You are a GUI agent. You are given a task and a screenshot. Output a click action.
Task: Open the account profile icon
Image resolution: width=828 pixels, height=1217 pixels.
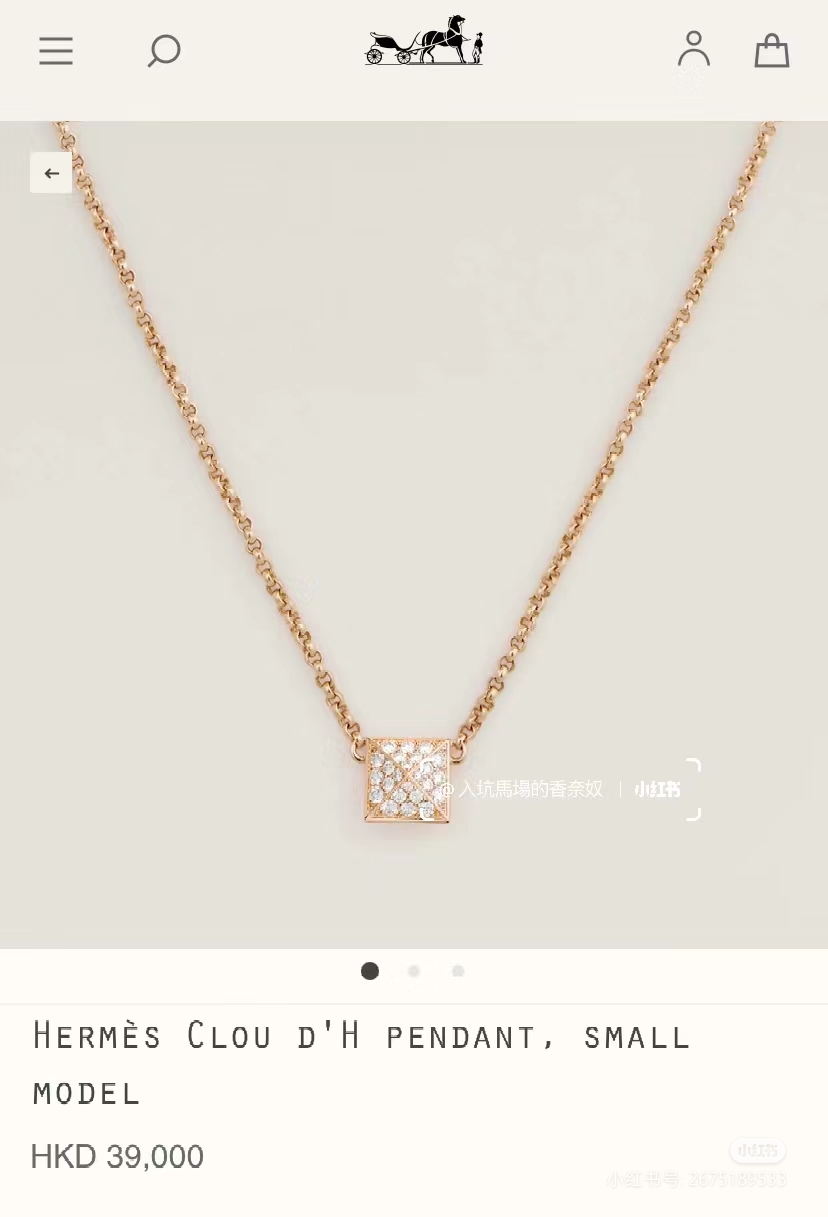693,49
